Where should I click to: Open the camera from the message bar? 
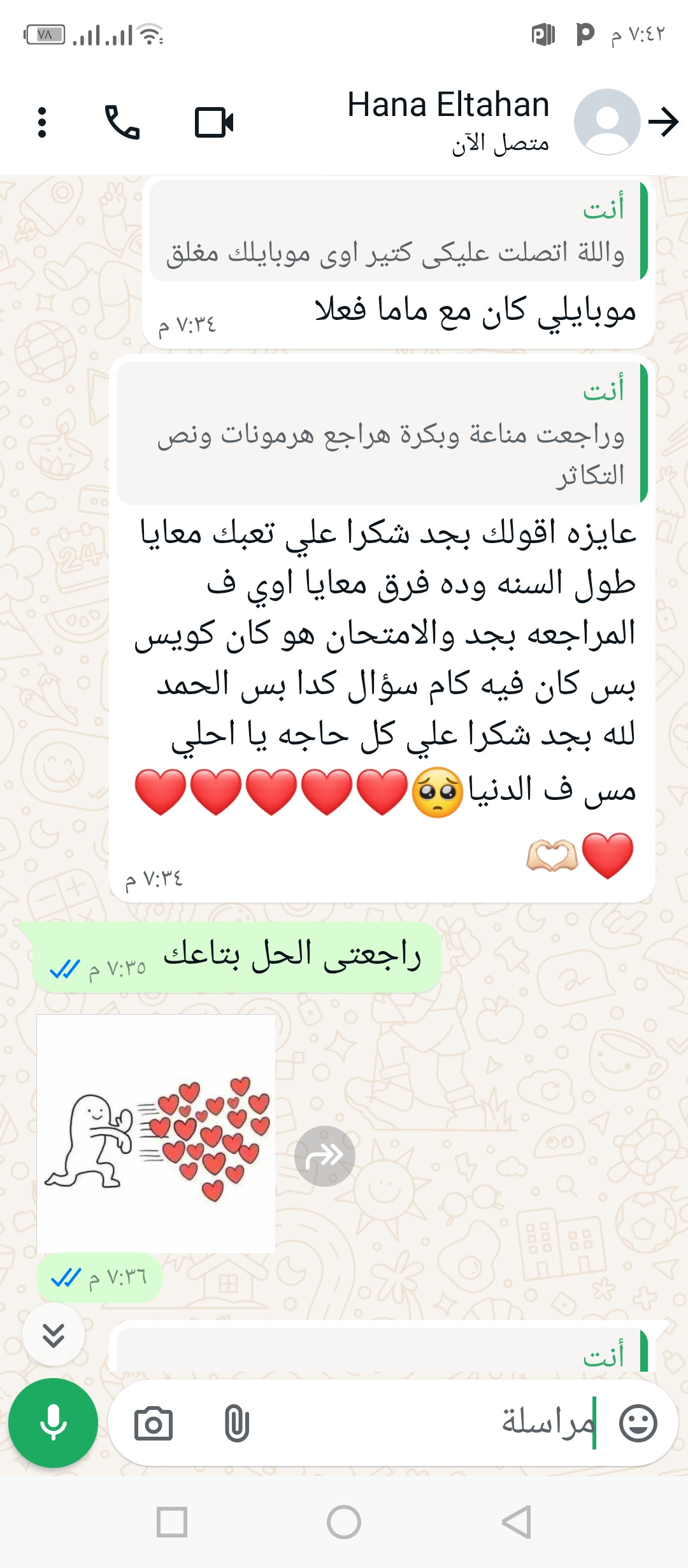click(x=154, y=1423)
